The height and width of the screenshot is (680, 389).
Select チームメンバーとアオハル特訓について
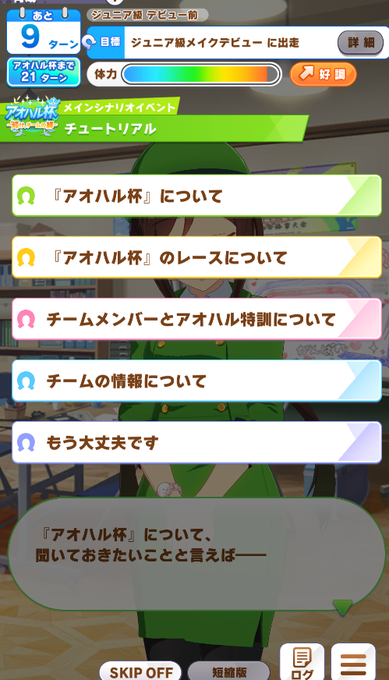(x=197, y=319)
